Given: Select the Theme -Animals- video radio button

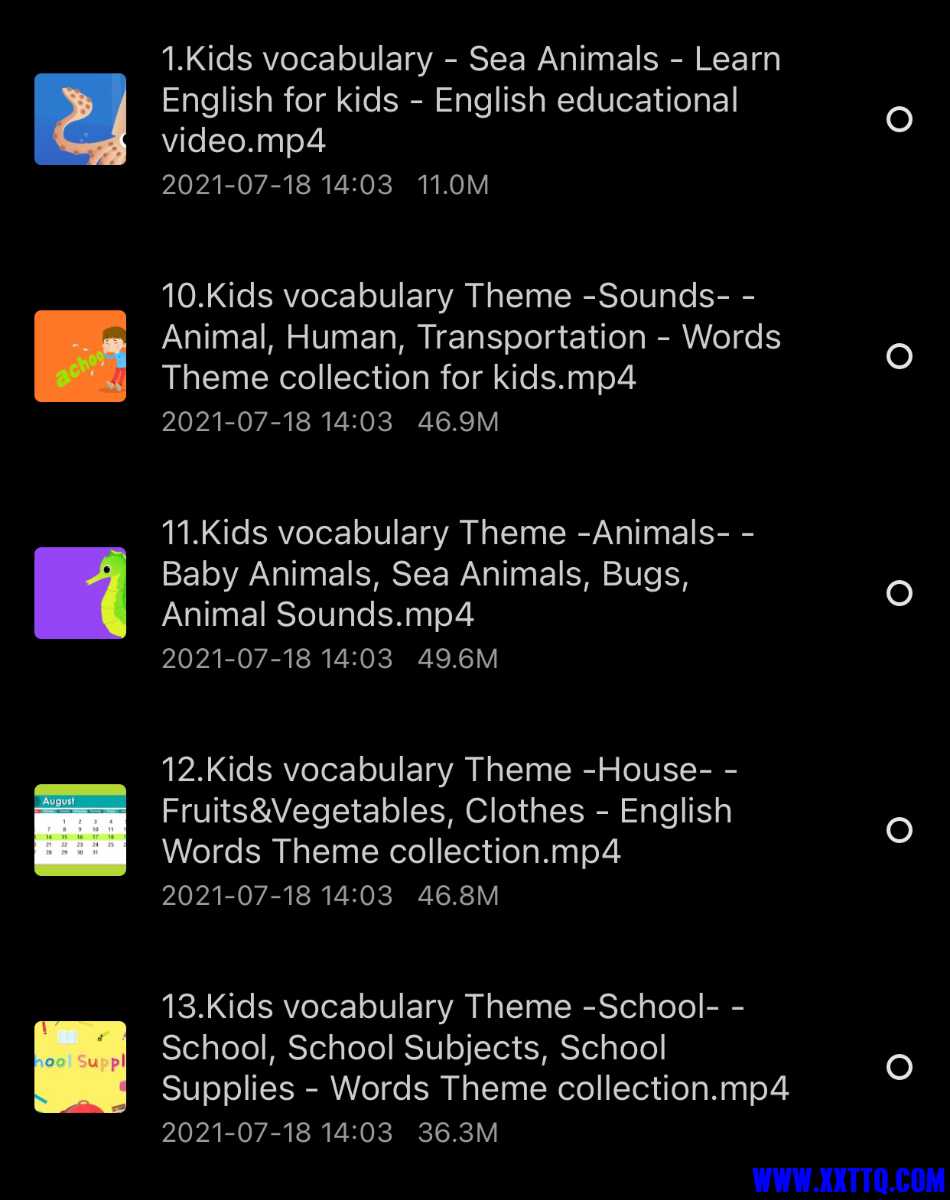Looking at the screenshot, I should click(899, 593).
